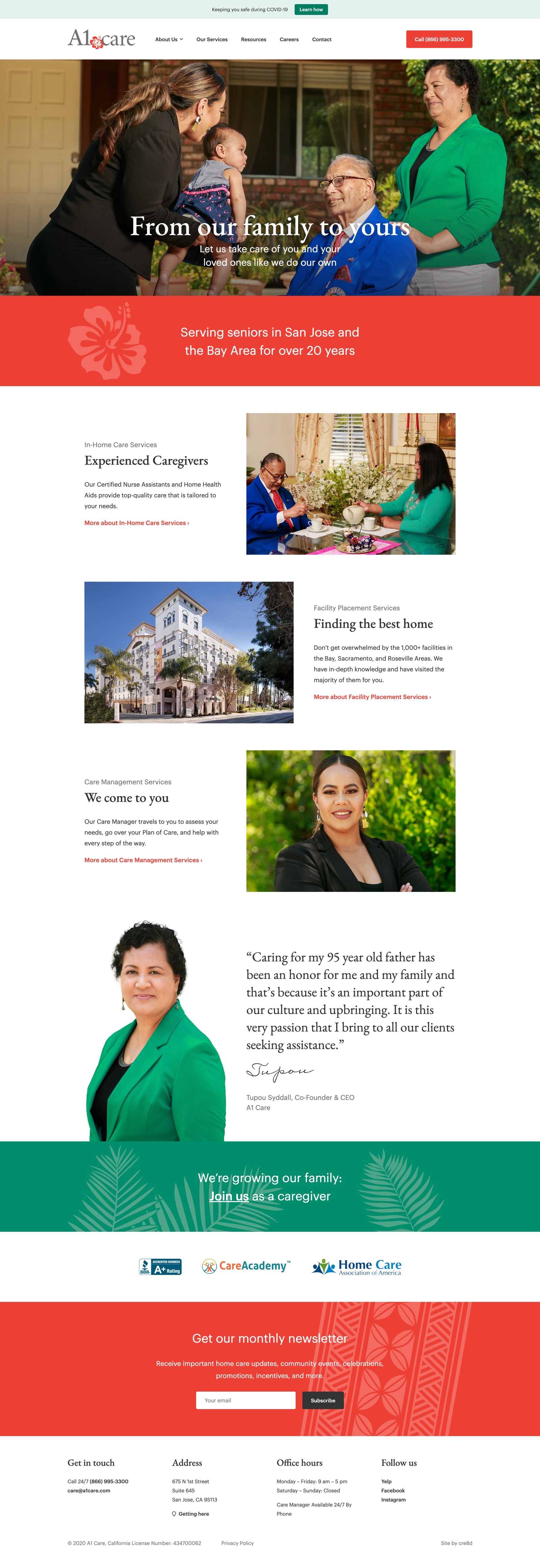Visit the Yelp page link
Image resolution: width=540 pixels, height=1568 pixels.
(x=386, y=1482)
